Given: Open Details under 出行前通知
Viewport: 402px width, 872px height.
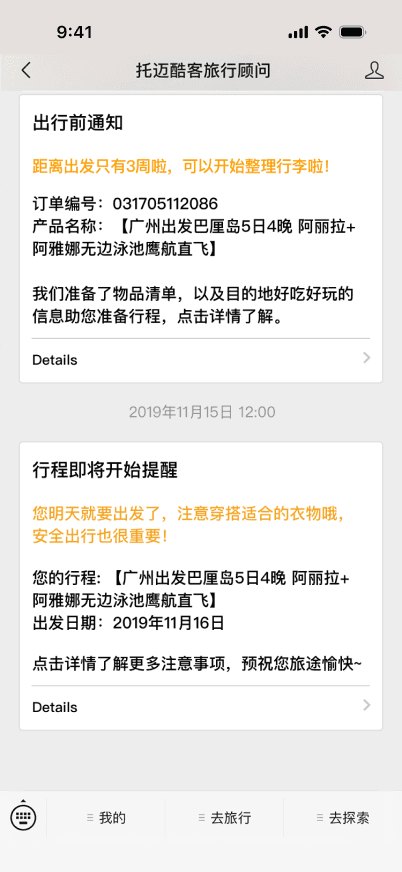Looking at the screenshot, I should (201, 360).
